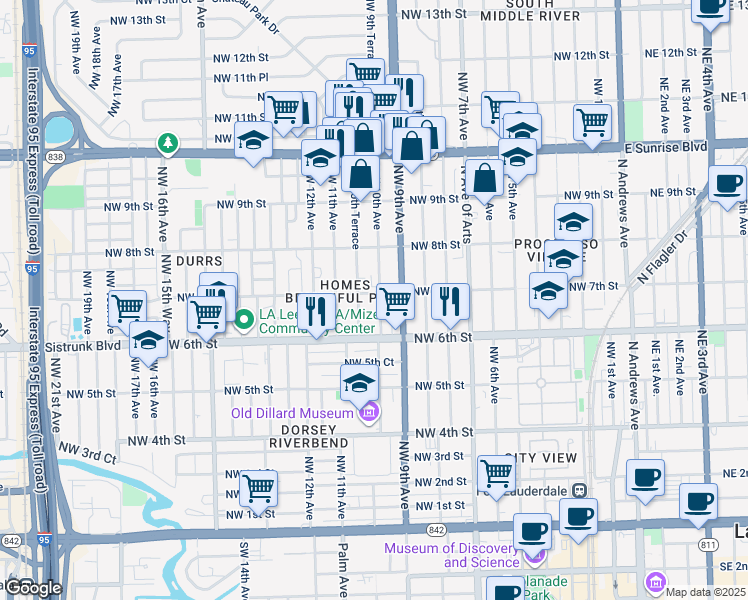Open the shopping cart marker near NW 2nd St and NW 14th Ave
748x600 pixels.
258,489
